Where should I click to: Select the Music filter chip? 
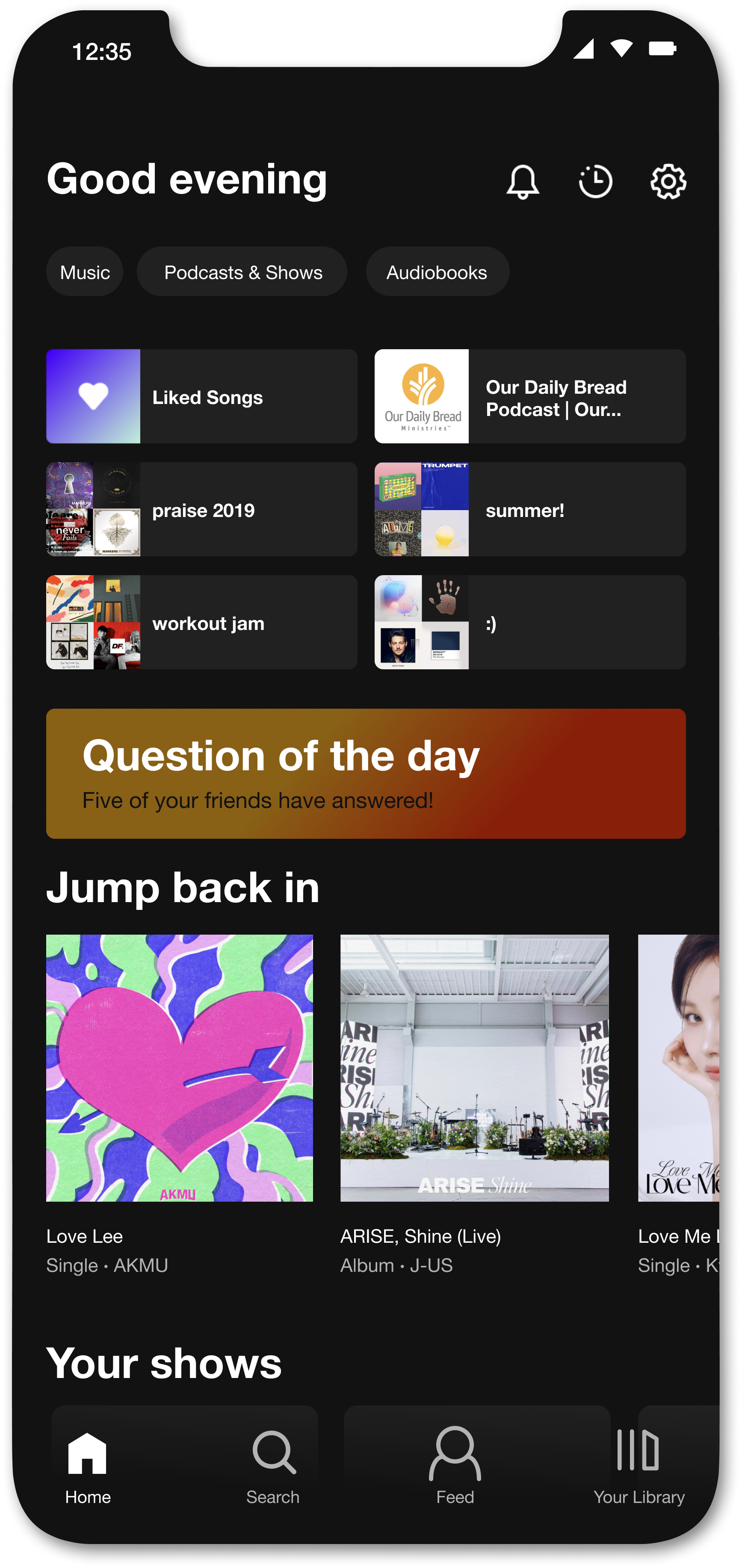(85, 271)
